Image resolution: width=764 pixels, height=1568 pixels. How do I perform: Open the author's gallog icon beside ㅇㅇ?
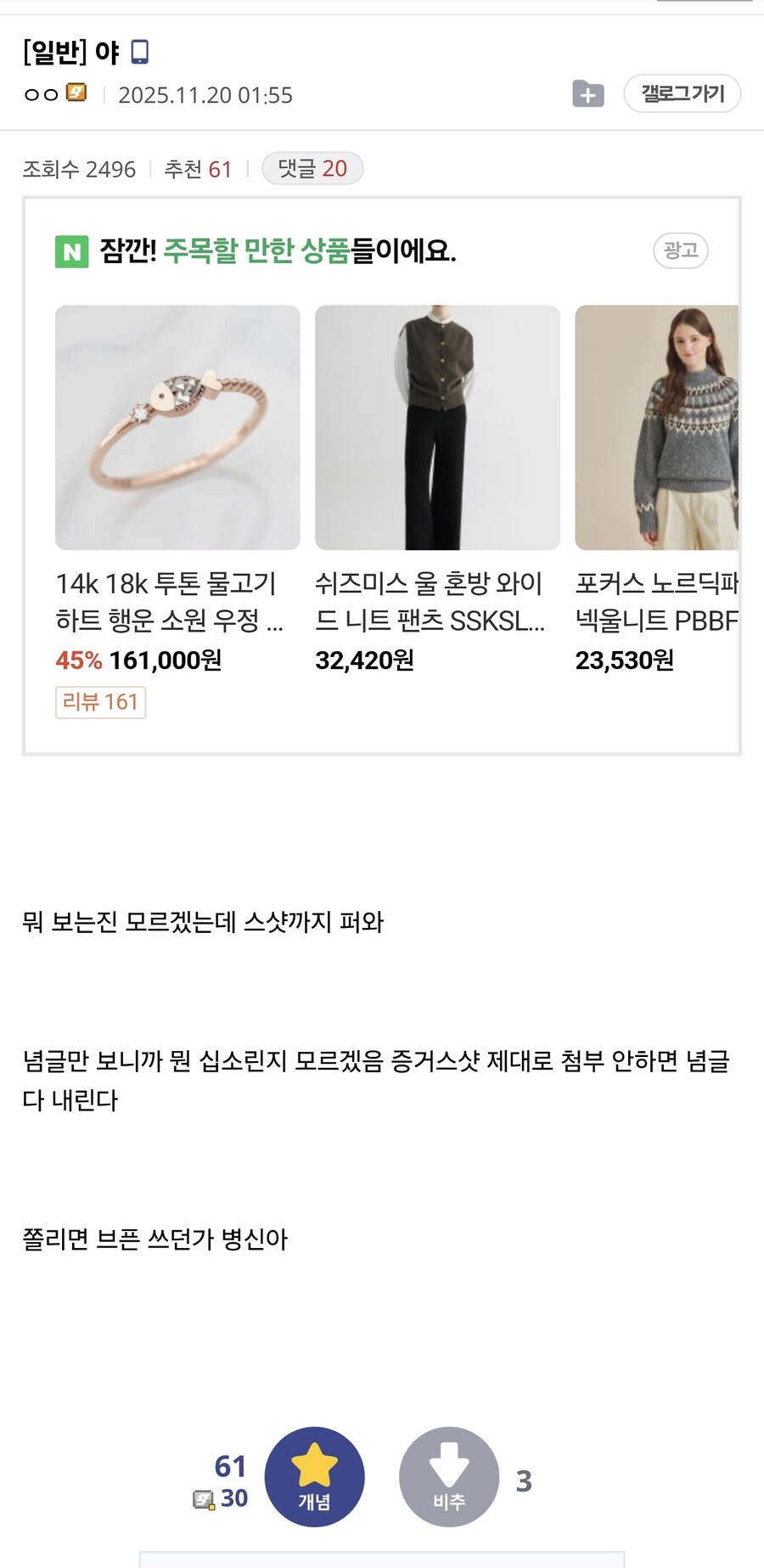(76, 95)
